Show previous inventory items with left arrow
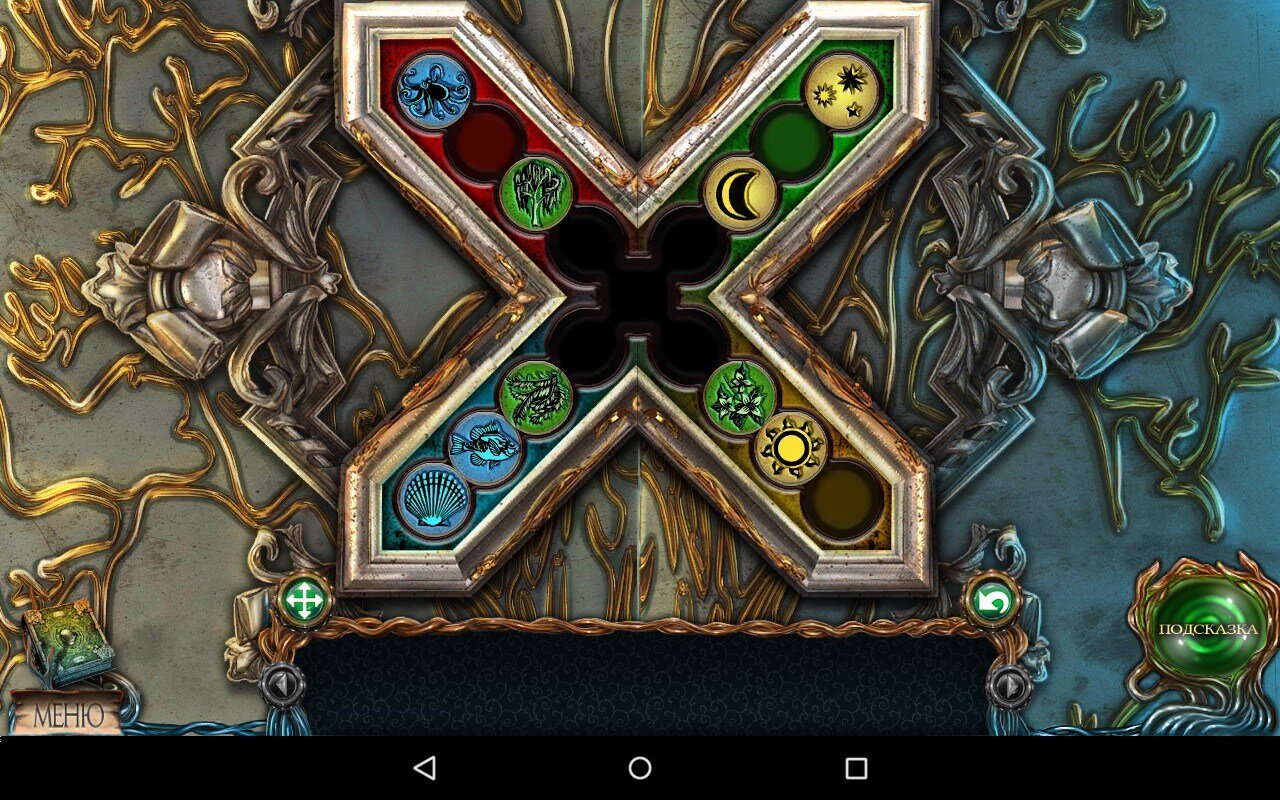This screenshot has height=800, width=1280. click(281, 686)
